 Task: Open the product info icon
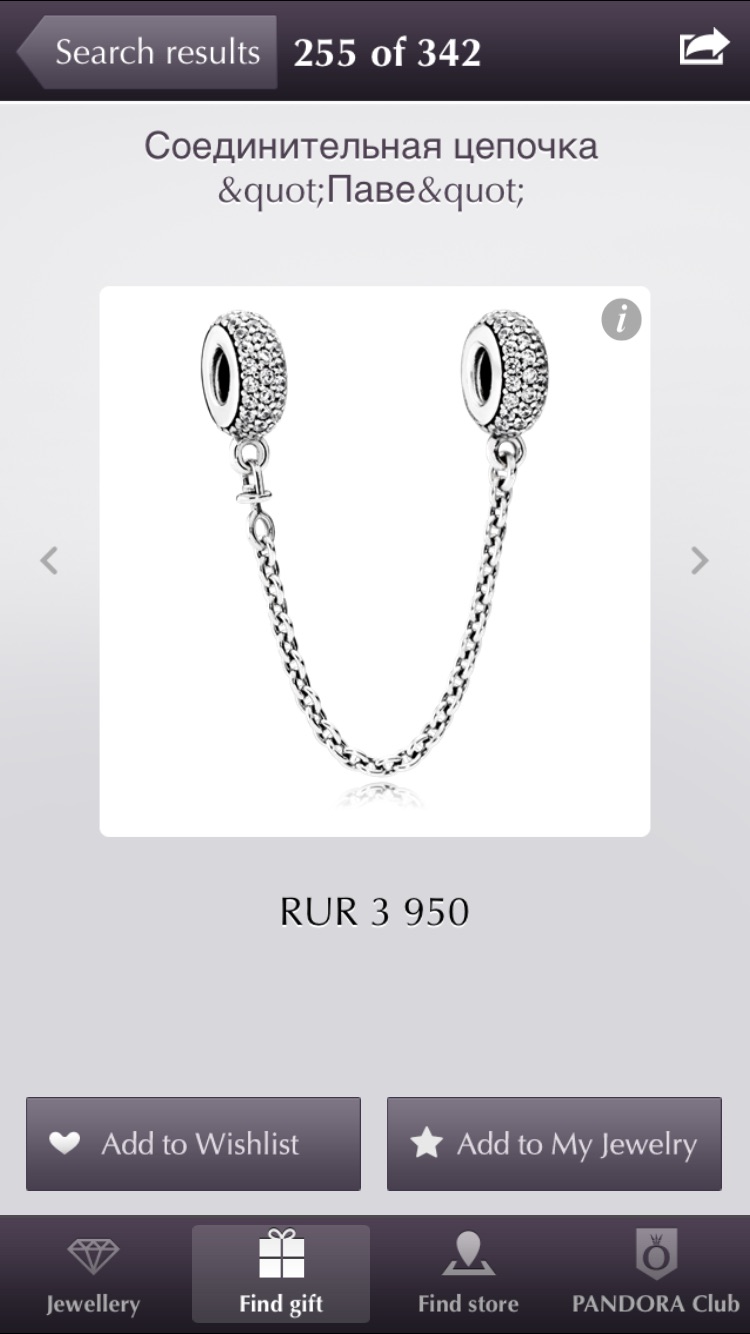[621, 320]
